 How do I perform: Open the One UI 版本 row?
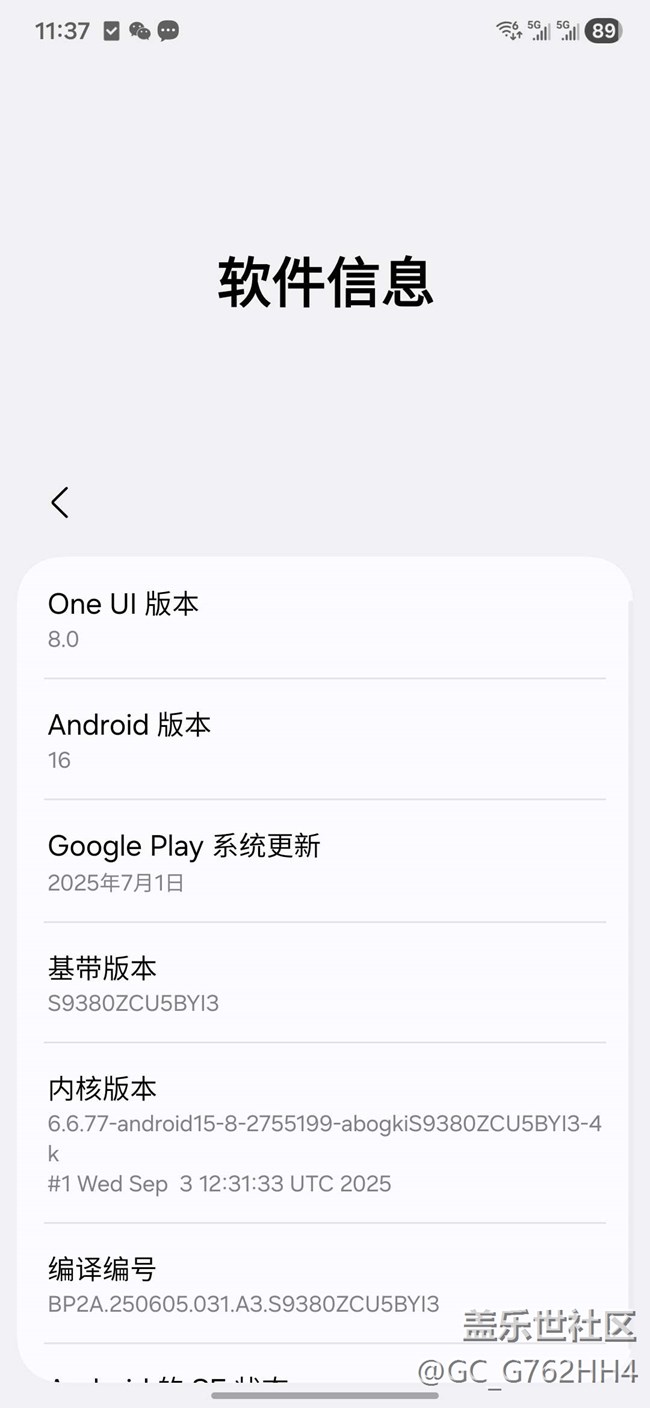click(x=324, y=619)
